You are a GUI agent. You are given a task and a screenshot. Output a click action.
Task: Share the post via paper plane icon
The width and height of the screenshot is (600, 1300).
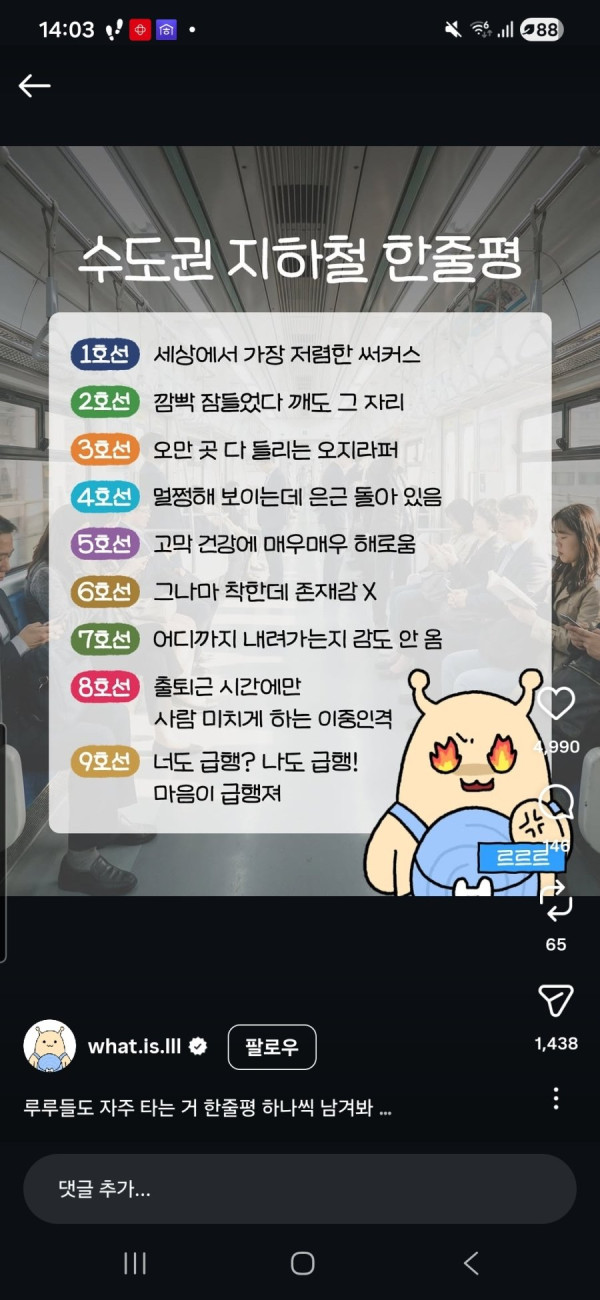coord(556,1000)
